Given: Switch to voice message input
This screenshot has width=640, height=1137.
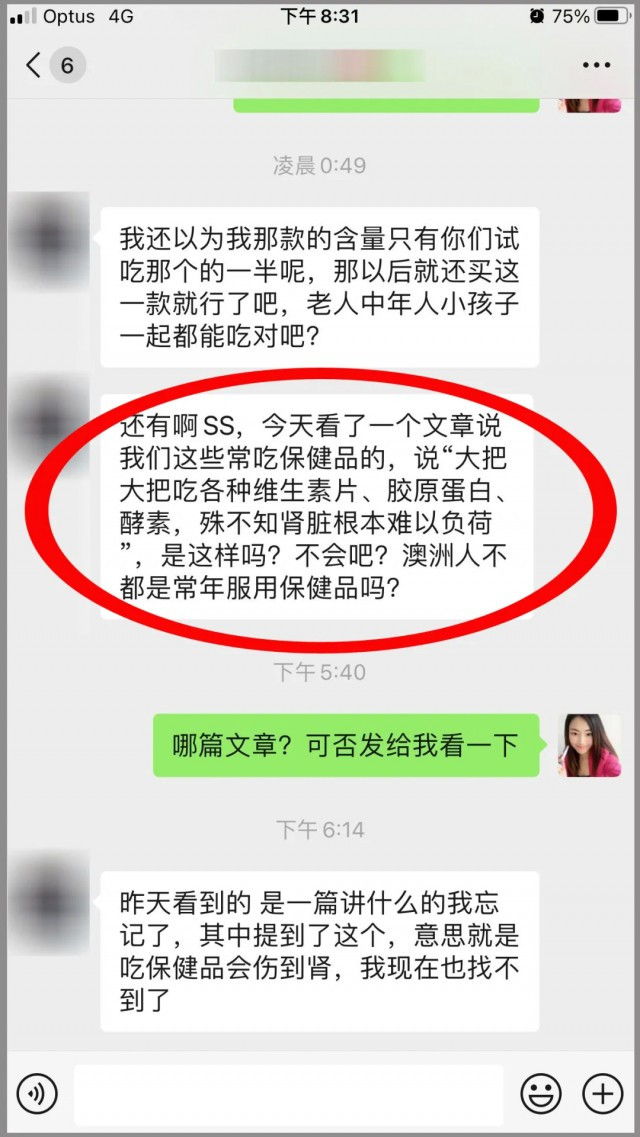Looking at the screenshot, I should click(37, 1094).
